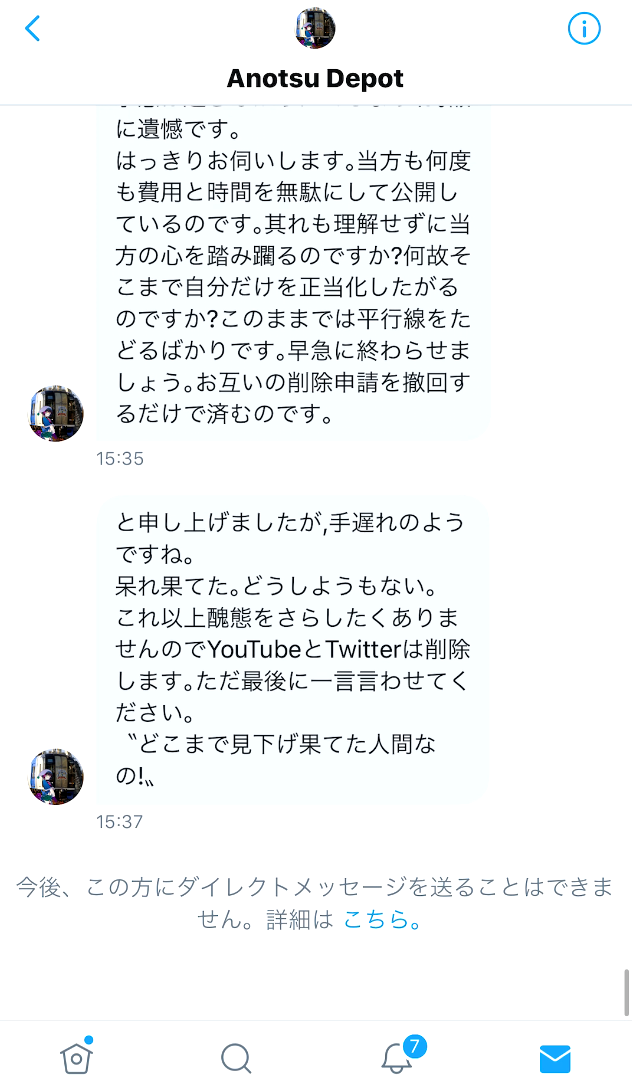The width and height of the screenshot is (632, 1080).
Task: Switch to the Messages envelope tab
Action: 555,1057
